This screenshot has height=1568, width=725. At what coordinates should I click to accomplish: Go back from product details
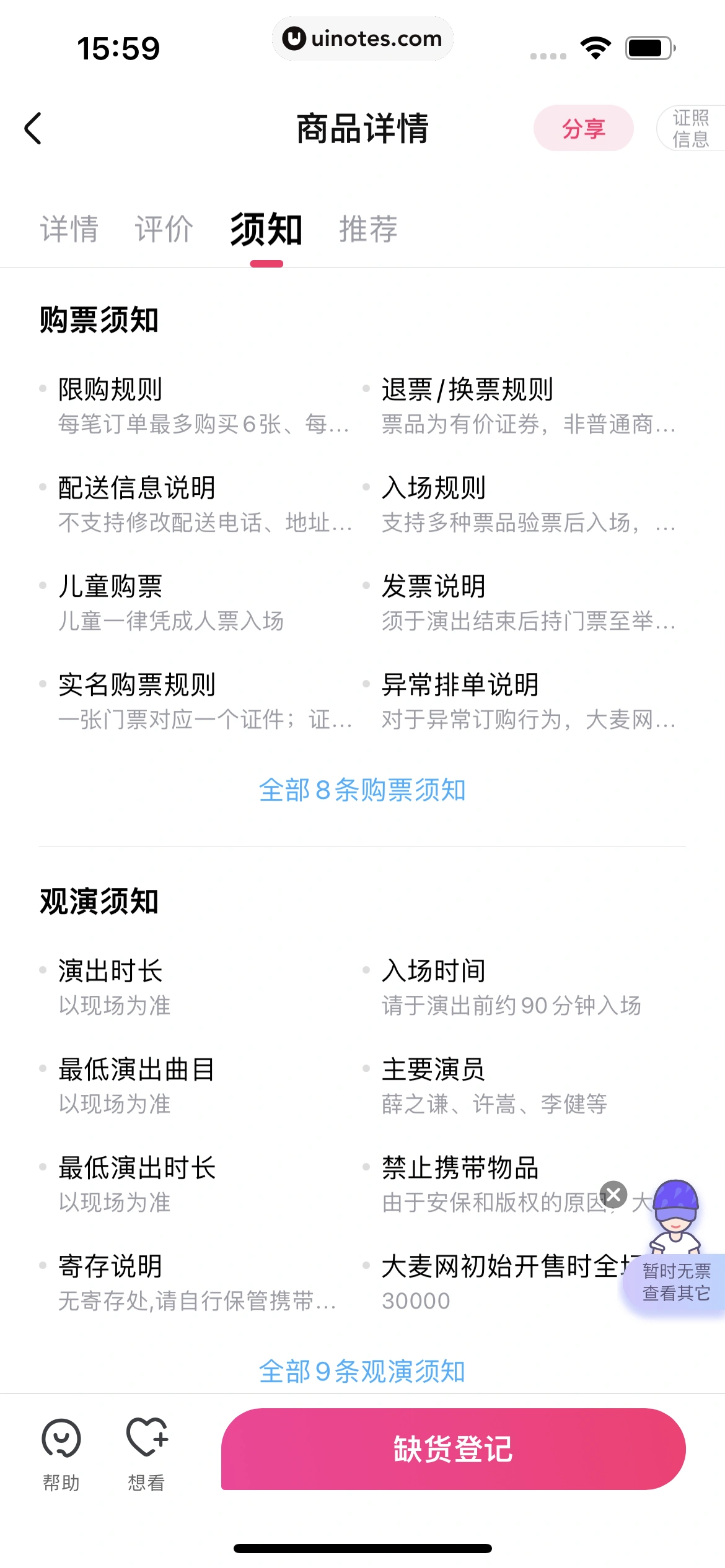(33, 128)
